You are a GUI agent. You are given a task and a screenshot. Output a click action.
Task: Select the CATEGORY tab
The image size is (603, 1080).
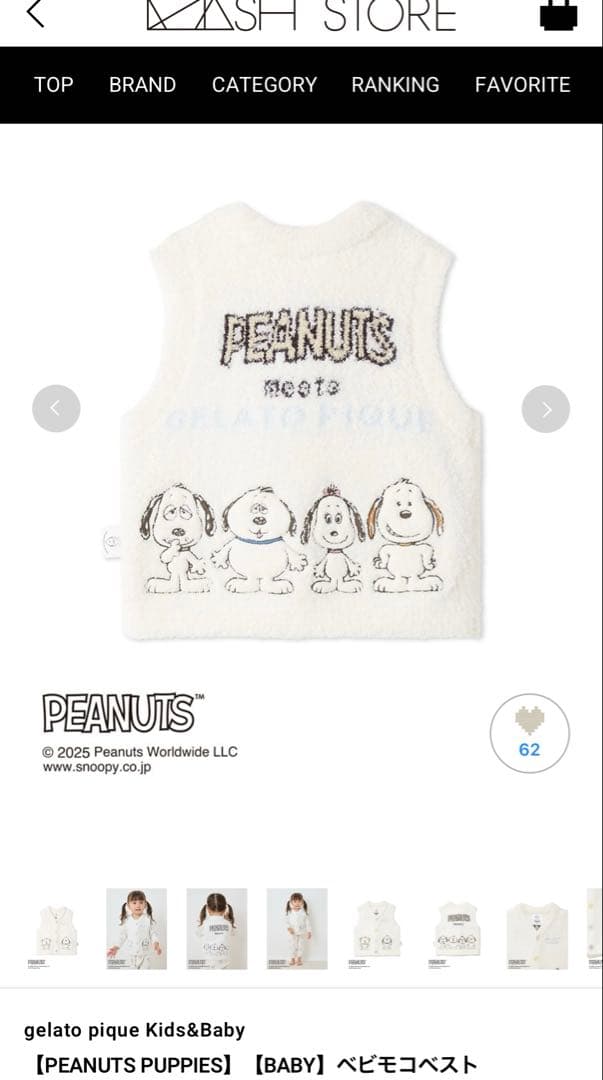pyautogui.click(x=264, y=85)
